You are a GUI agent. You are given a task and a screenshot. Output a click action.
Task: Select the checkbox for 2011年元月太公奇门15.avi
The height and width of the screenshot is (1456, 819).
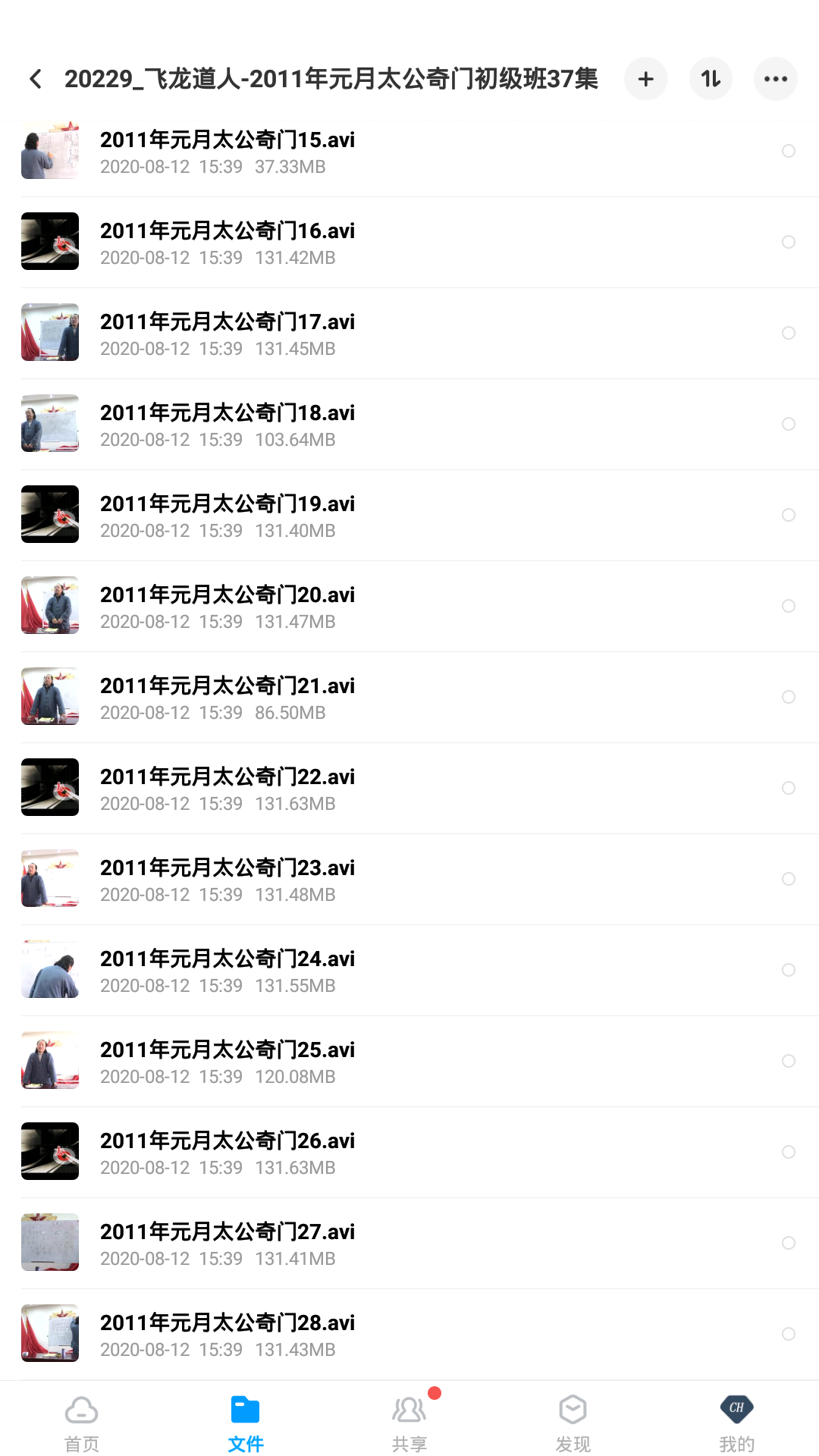pyautogui.click(x=789, y=151)
